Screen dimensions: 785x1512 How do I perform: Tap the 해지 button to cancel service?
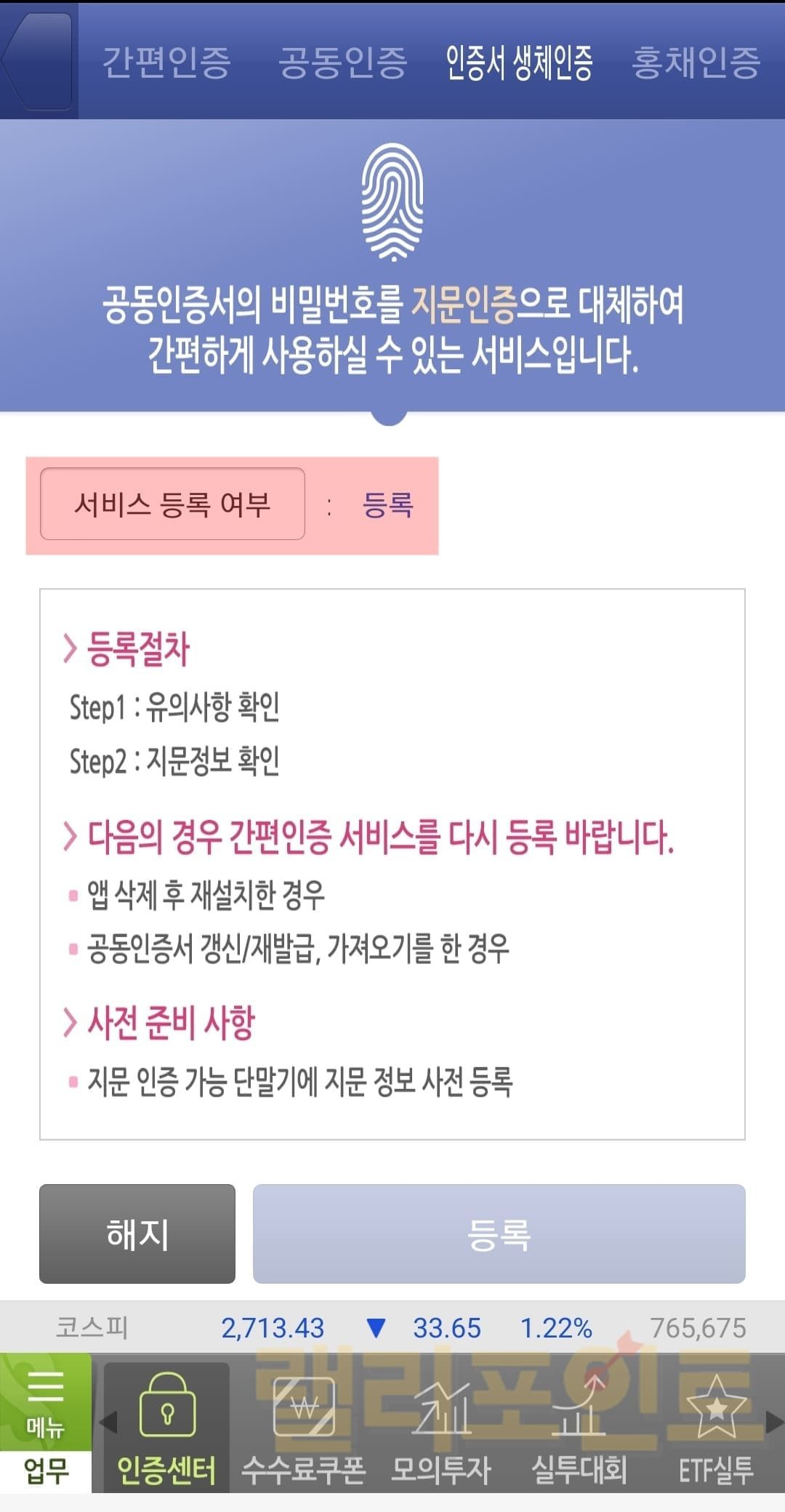137,1234
